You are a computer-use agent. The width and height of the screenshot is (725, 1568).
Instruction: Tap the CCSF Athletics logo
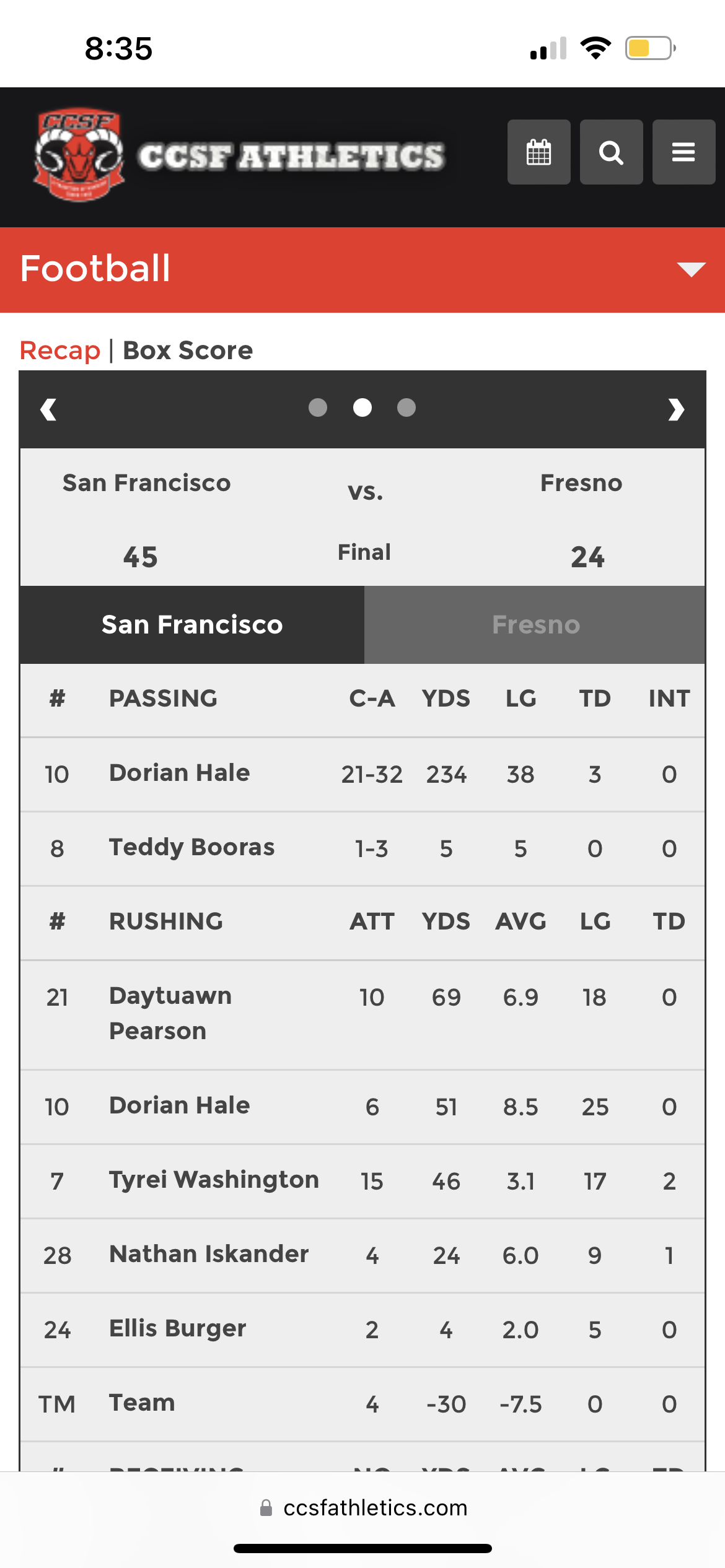coord(239,155)
